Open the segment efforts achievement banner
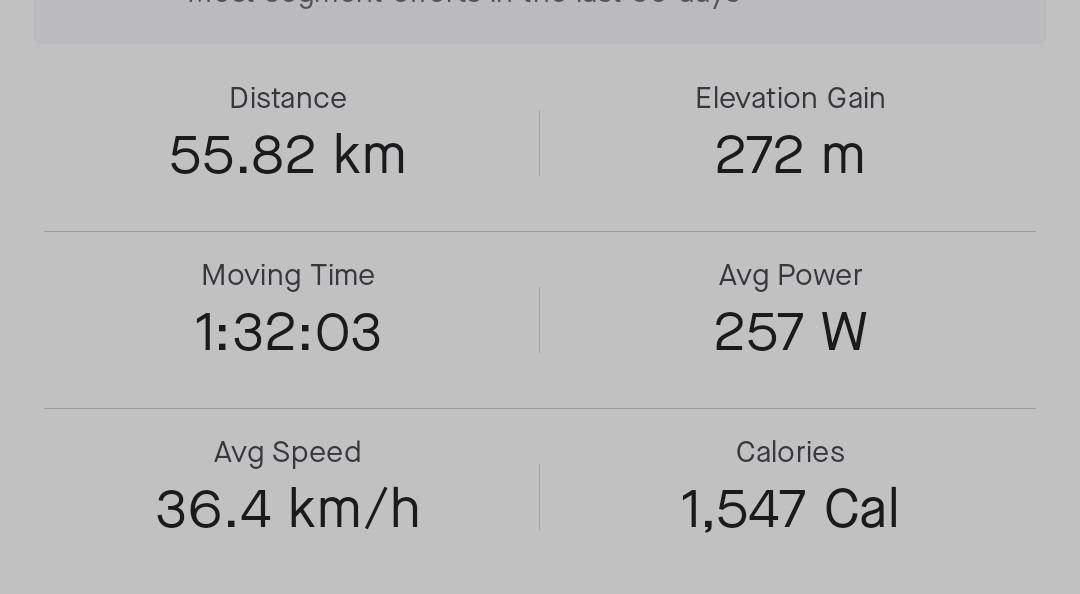This screenshot has height=594, width=1080. point(540,16)
